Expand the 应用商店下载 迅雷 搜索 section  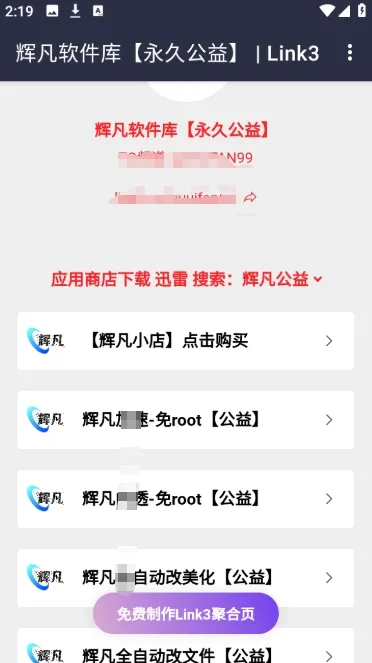point(186,279)
